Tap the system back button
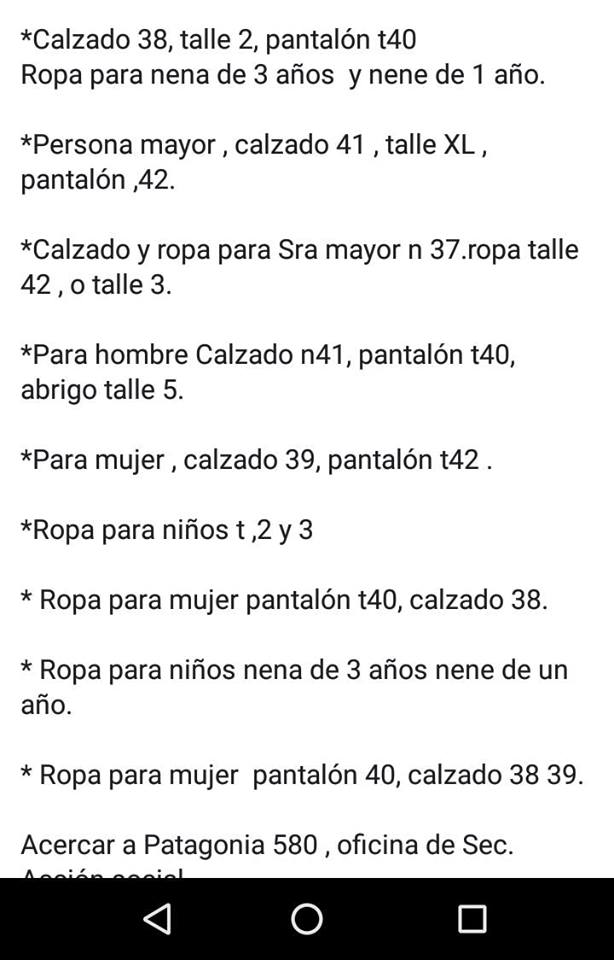The height and width of the screenshot is (960, 614). click(157, 919)
